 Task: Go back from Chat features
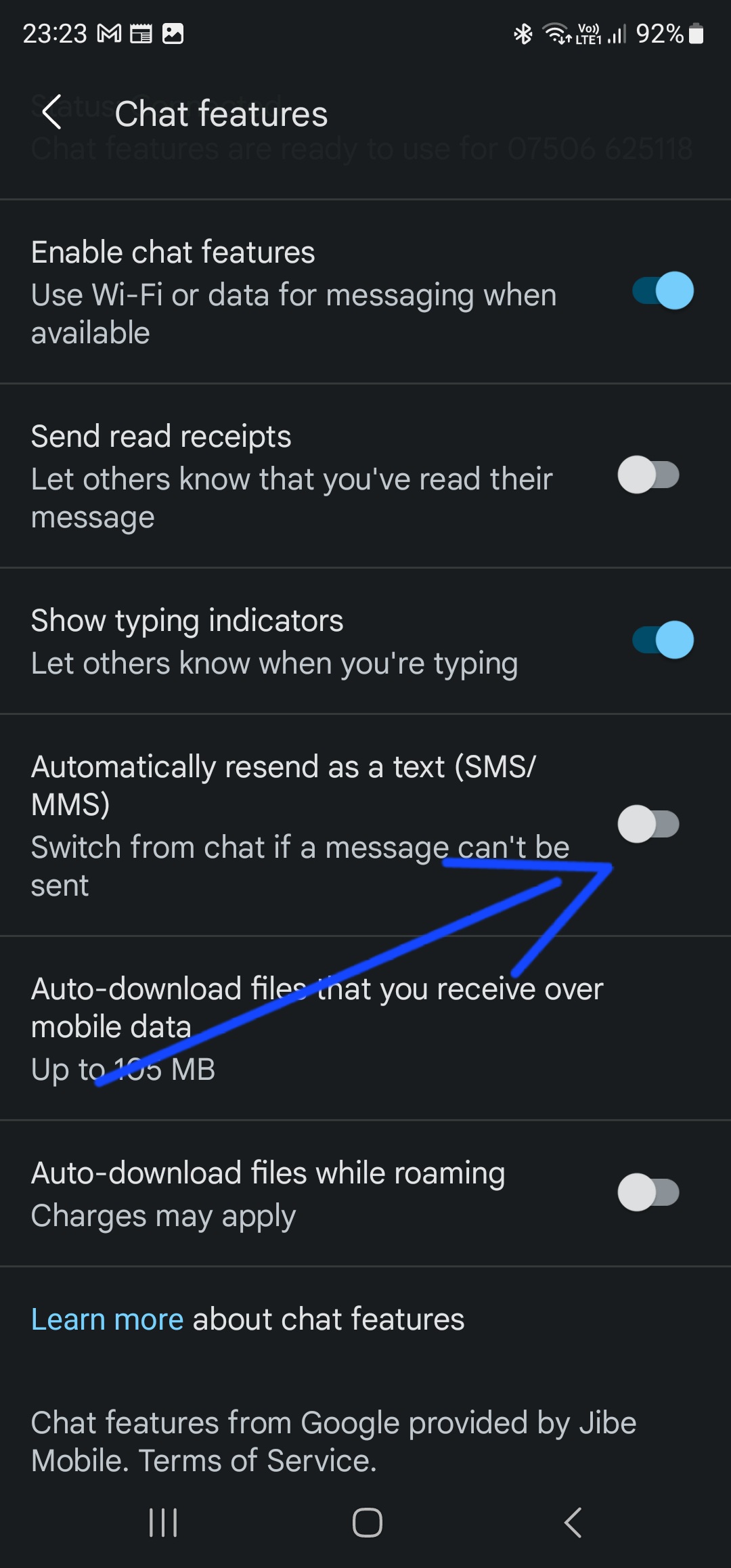(x=52, y=112)
